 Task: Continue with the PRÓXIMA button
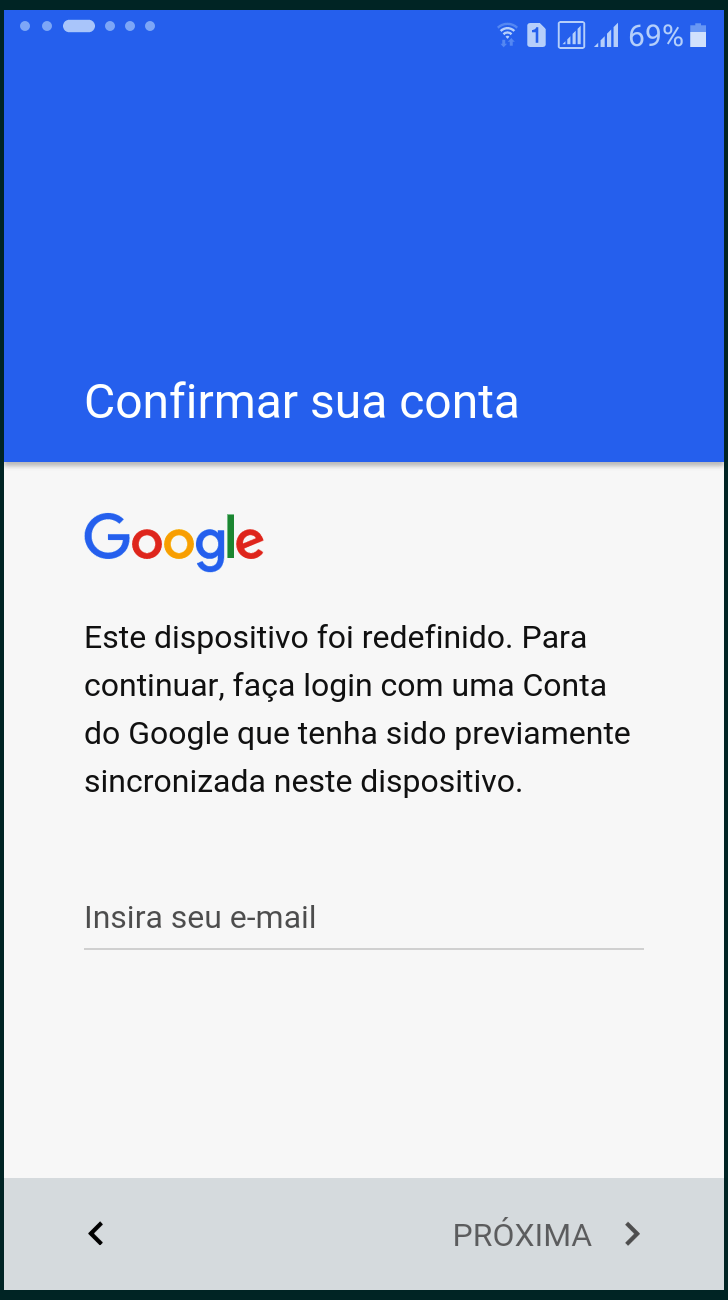546,1235
